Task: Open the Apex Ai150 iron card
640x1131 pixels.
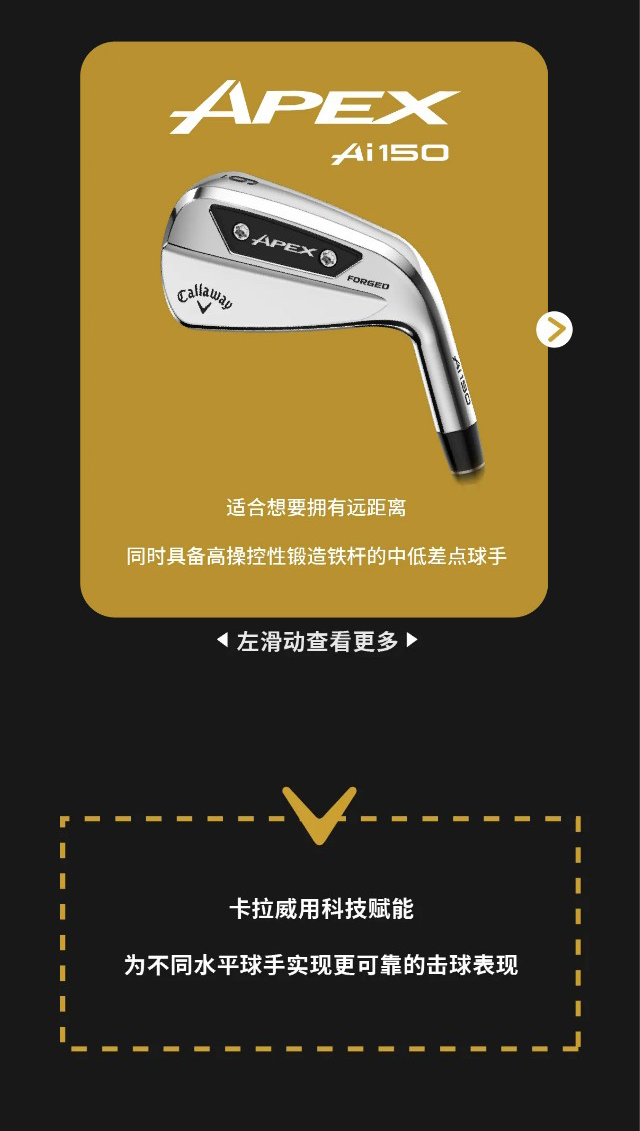Action: 314,330
